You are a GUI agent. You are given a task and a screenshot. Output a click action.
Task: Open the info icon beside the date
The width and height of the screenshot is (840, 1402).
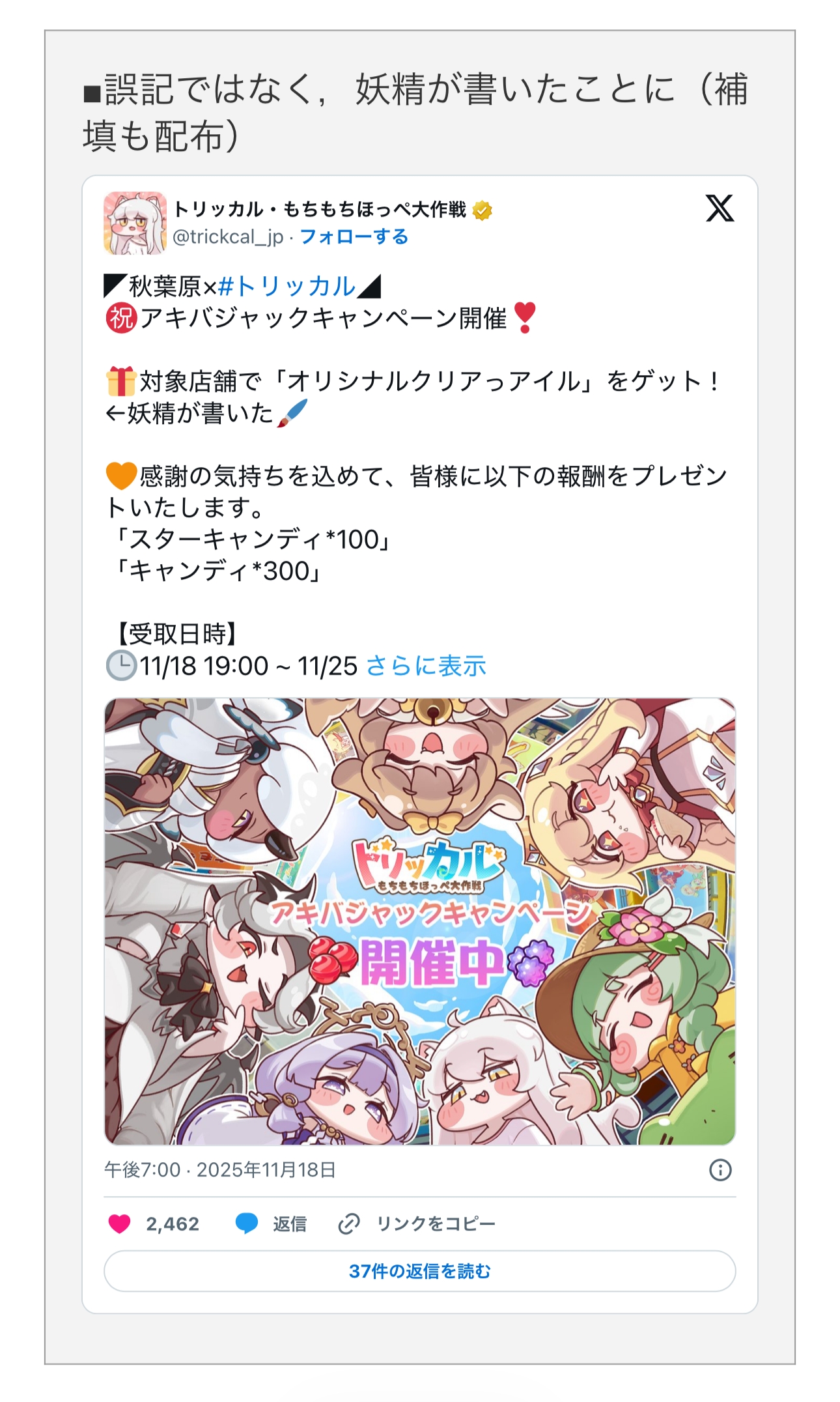720,1170
